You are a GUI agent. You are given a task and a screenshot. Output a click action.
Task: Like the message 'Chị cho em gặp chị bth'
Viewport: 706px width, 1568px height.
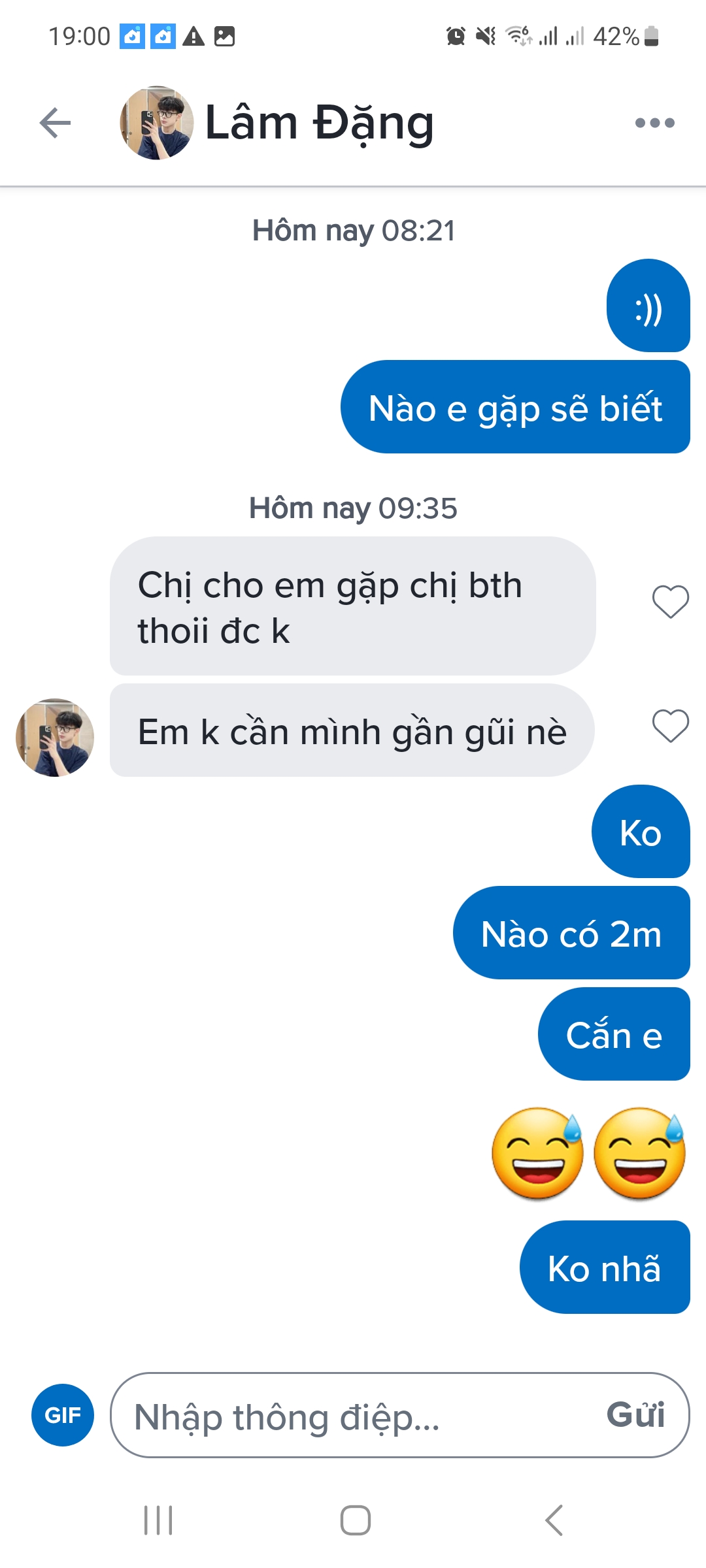670,601
